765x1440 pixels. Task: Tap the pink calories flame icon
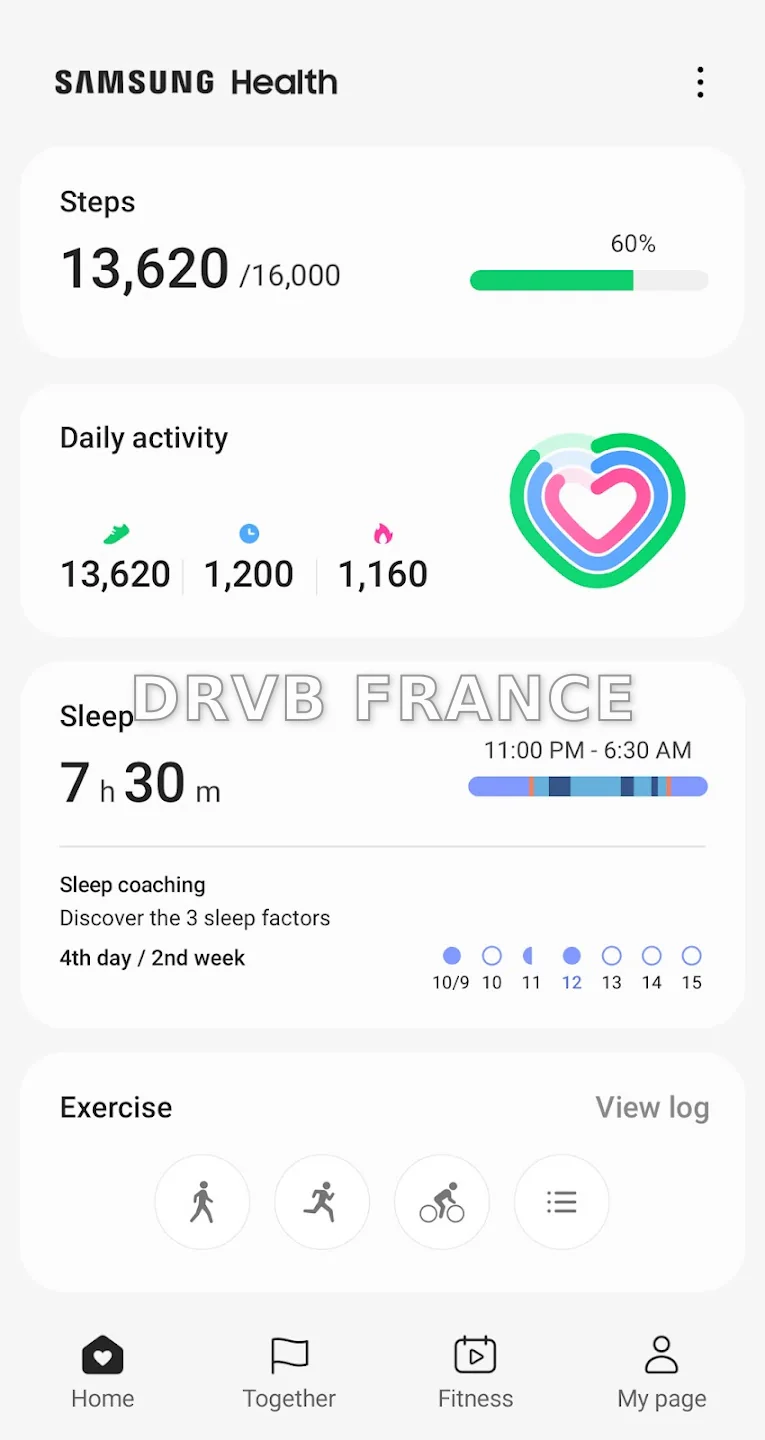tap(381, 532)
